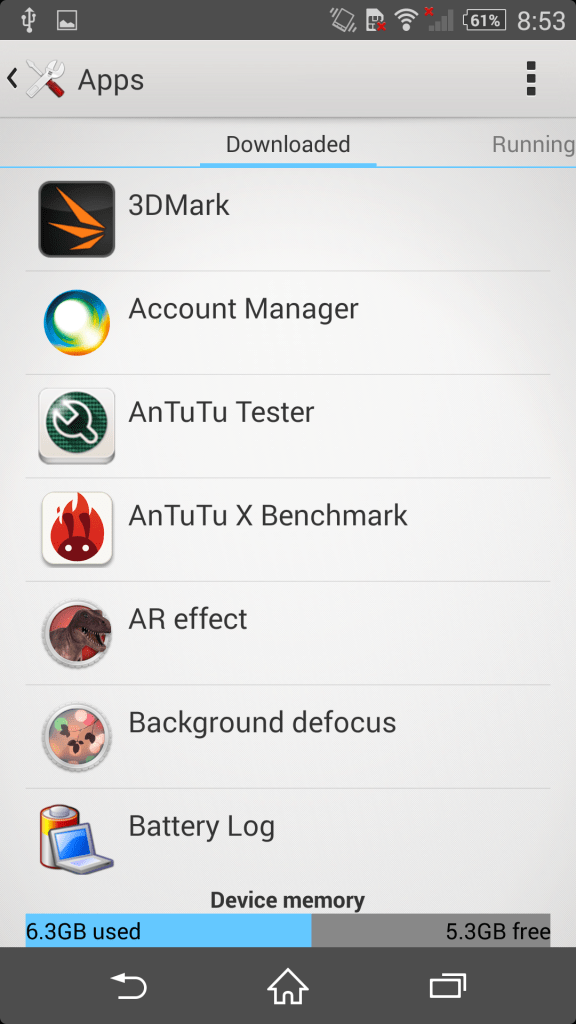The width and height of the screenshot is (576, 1024).
Task: Open Account Manager app details
Action: 288,323
